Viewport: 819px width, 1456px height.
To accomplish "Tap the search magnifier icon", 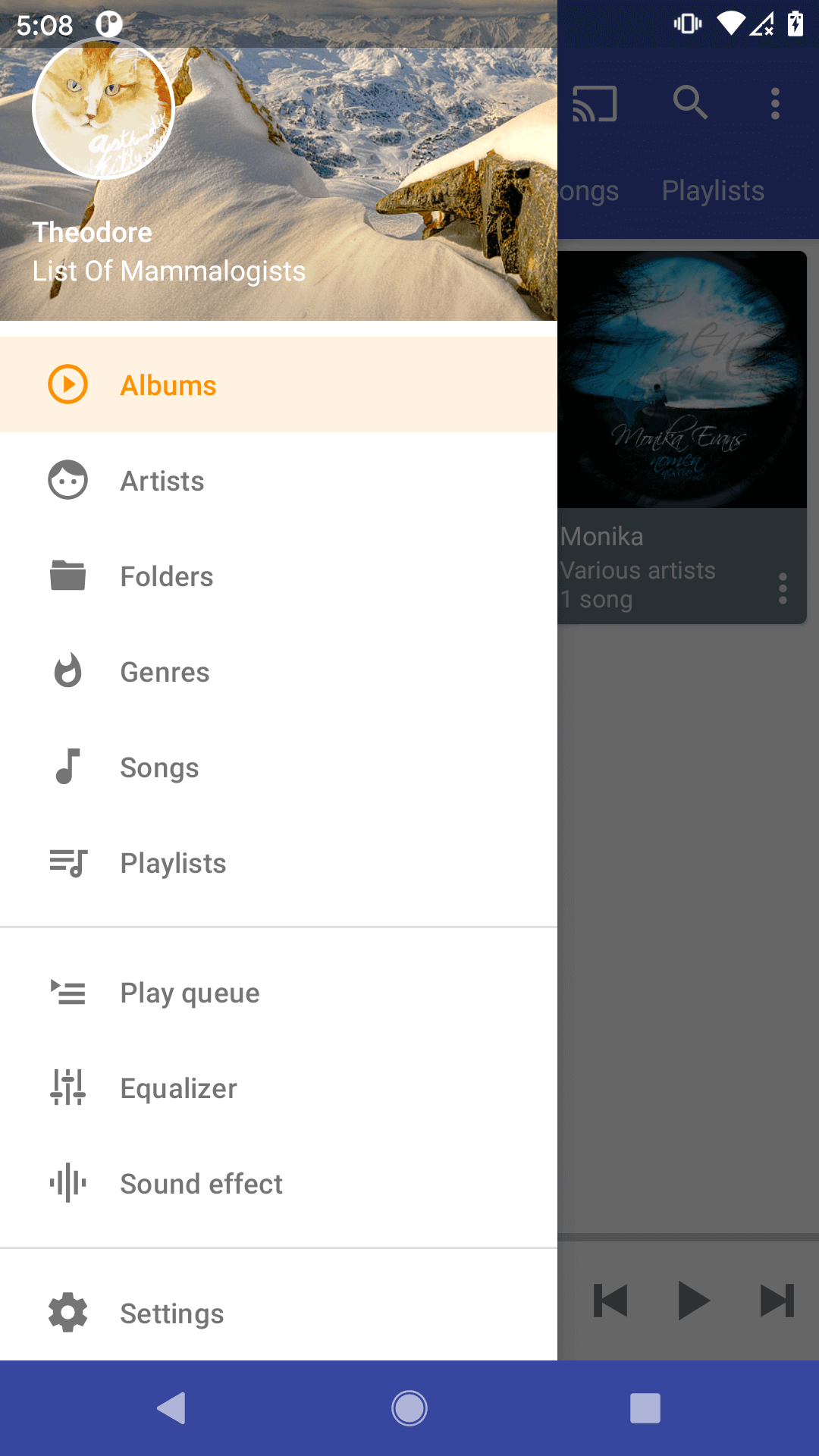I will click(x=690, y=102).
